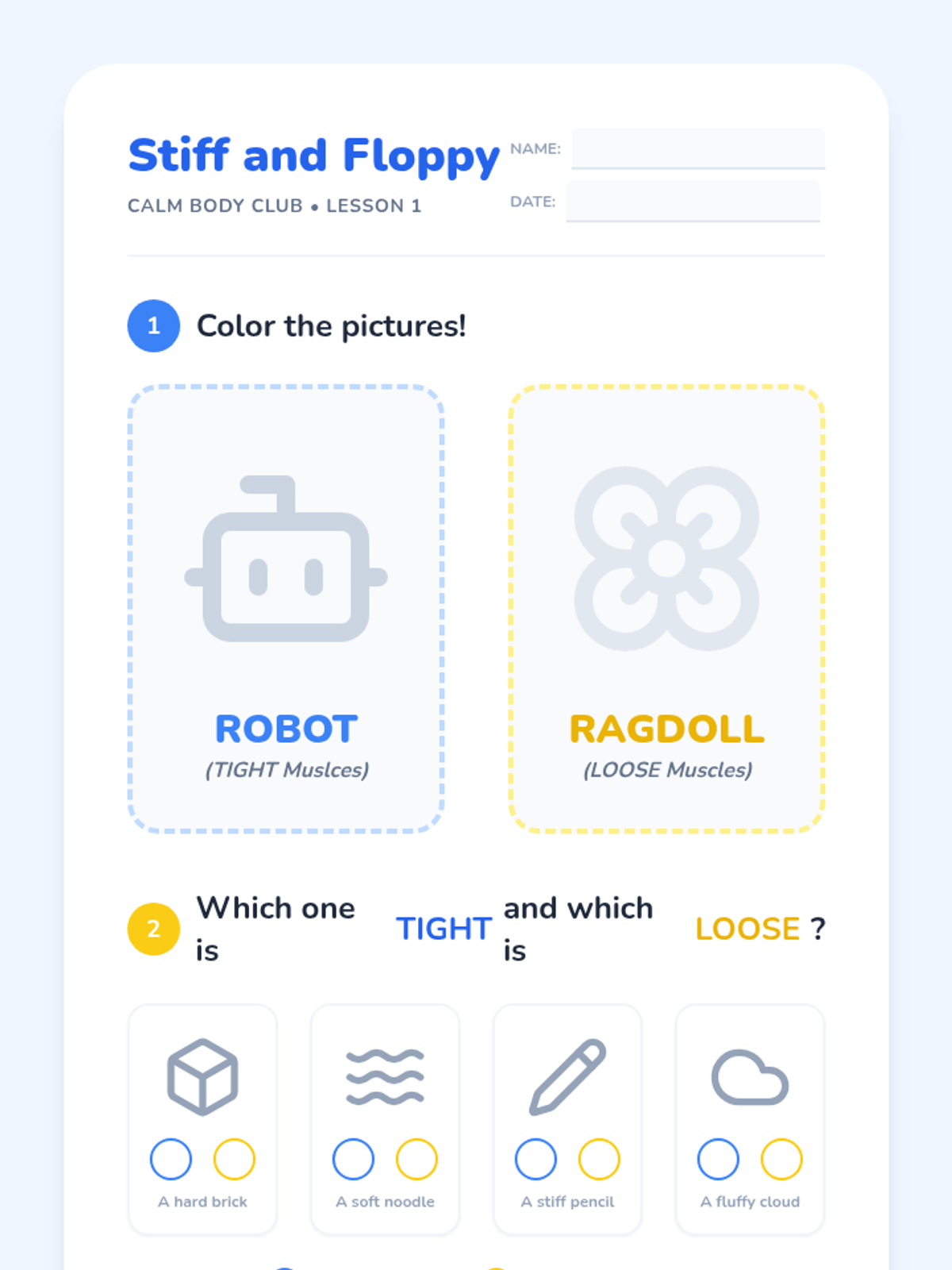Pick the yellow circle for the fluffy cloud

(781, 1159)
